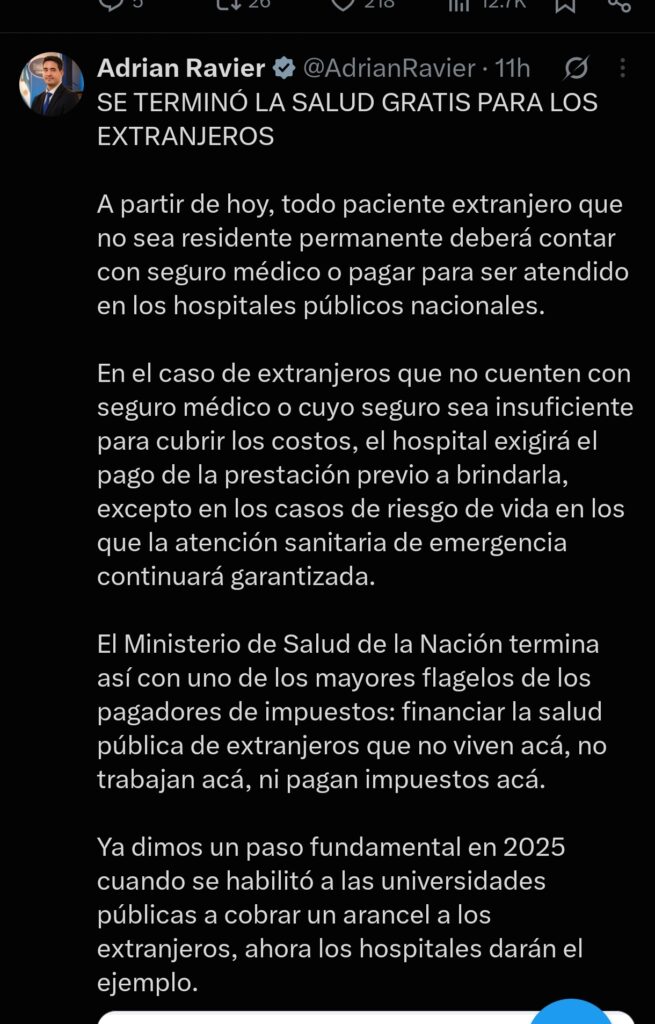Bookmark the previous post at the top

click(566, 5)
